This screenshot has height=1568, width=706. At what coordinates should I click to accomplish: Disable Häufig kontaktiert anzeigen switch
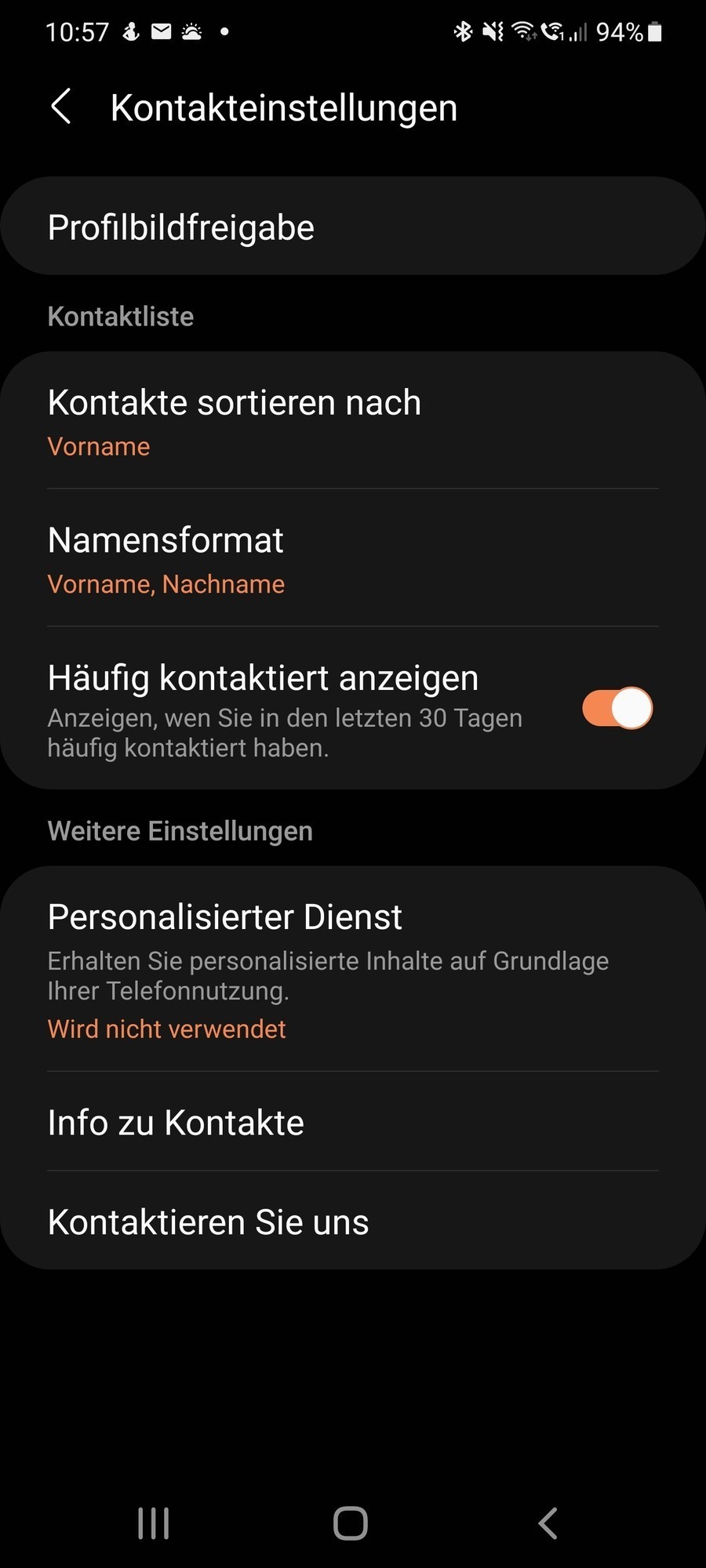[617, 709]
